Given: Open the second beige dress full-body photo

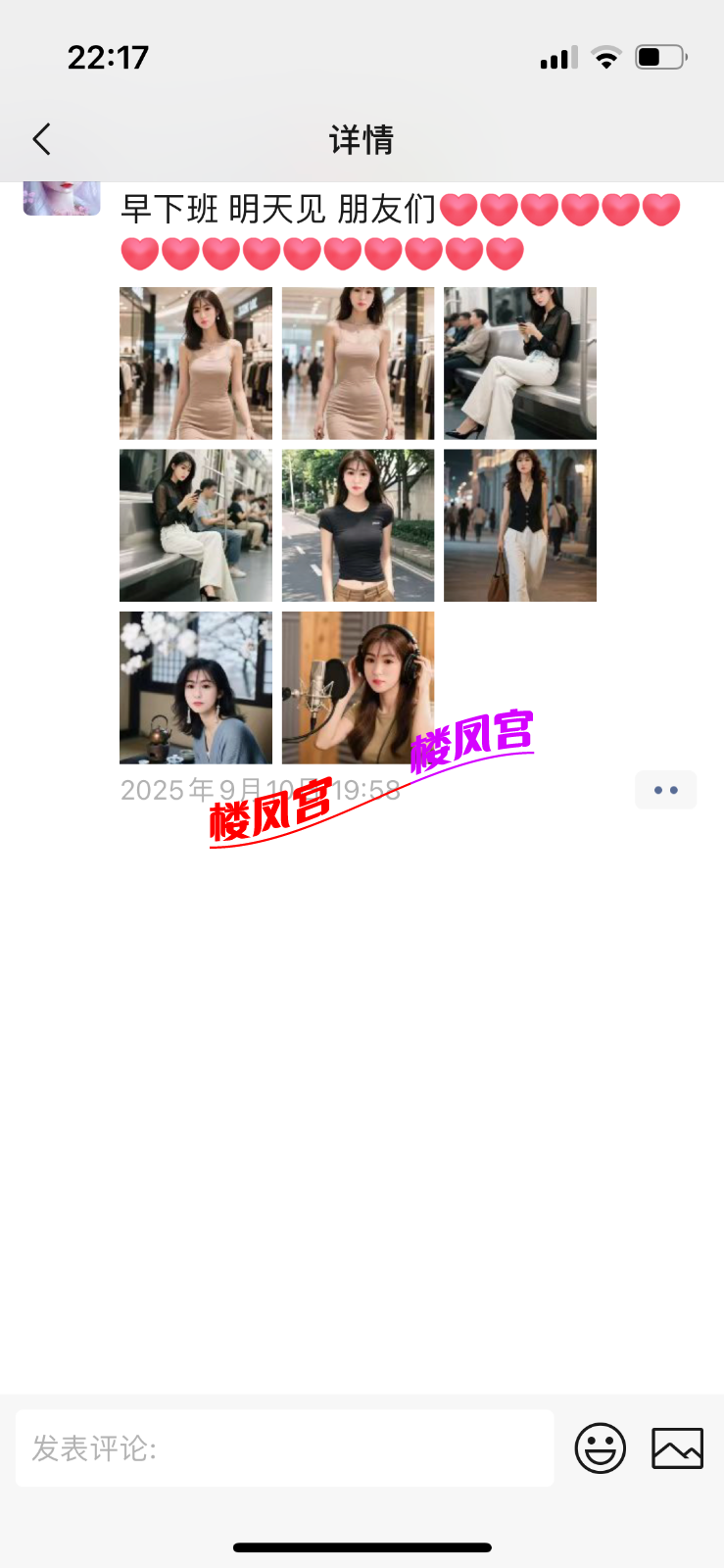Looking at the screenshot, I should point(357,363).
